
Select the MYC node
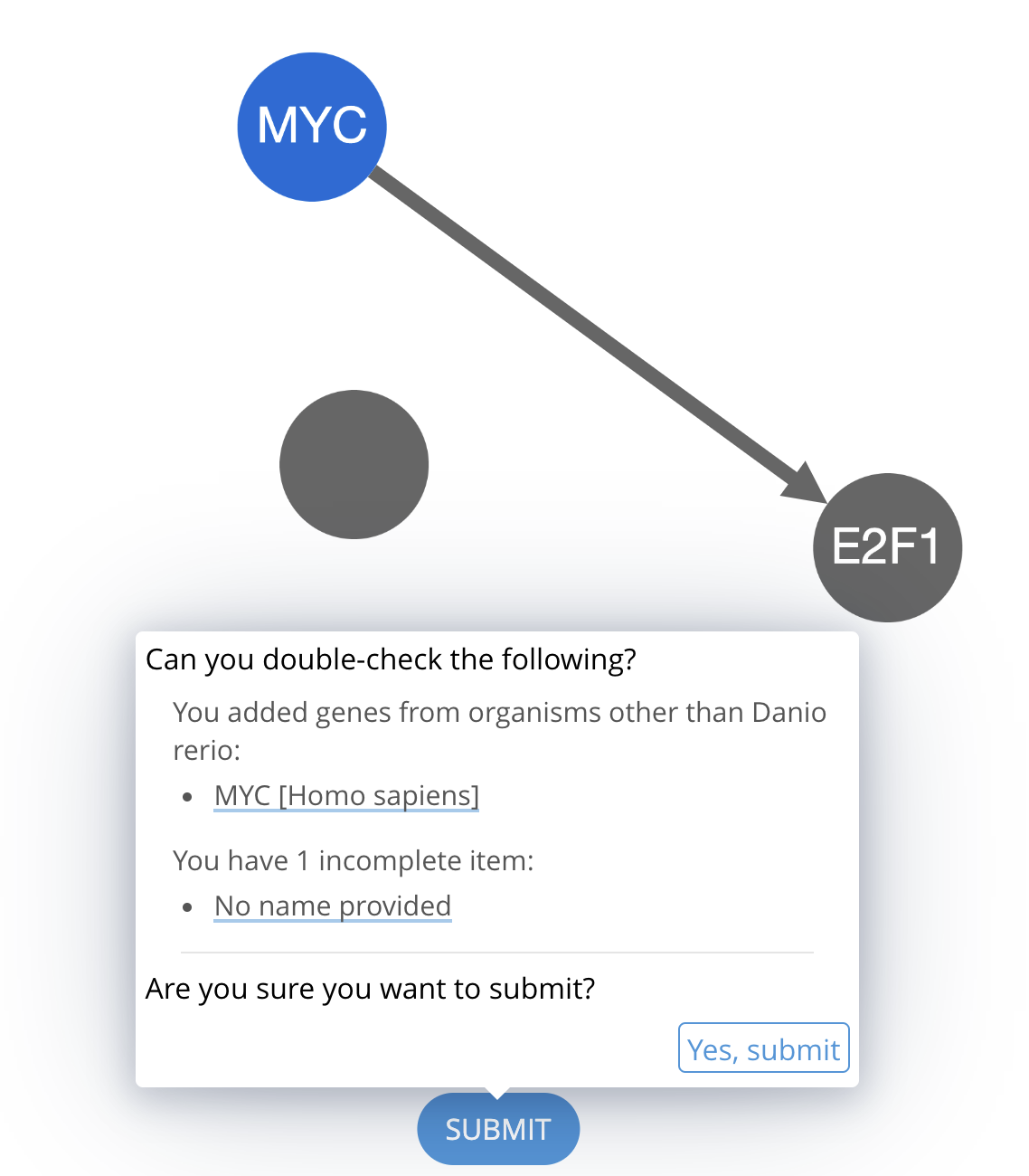(x=312, y=127)
